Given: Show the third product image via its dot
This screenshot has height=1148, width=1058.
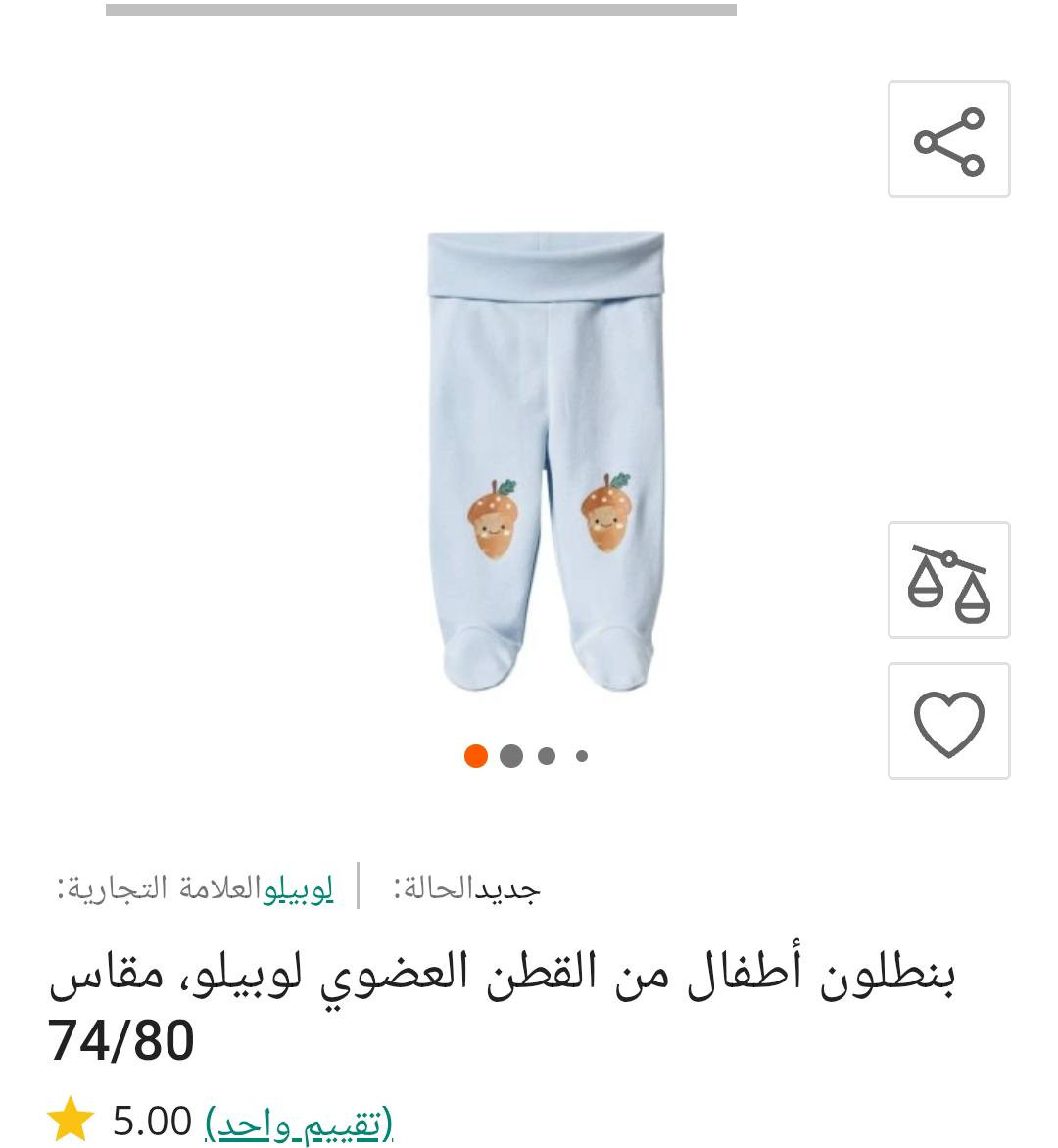Looking at the screenshot, I should point(547,756).
